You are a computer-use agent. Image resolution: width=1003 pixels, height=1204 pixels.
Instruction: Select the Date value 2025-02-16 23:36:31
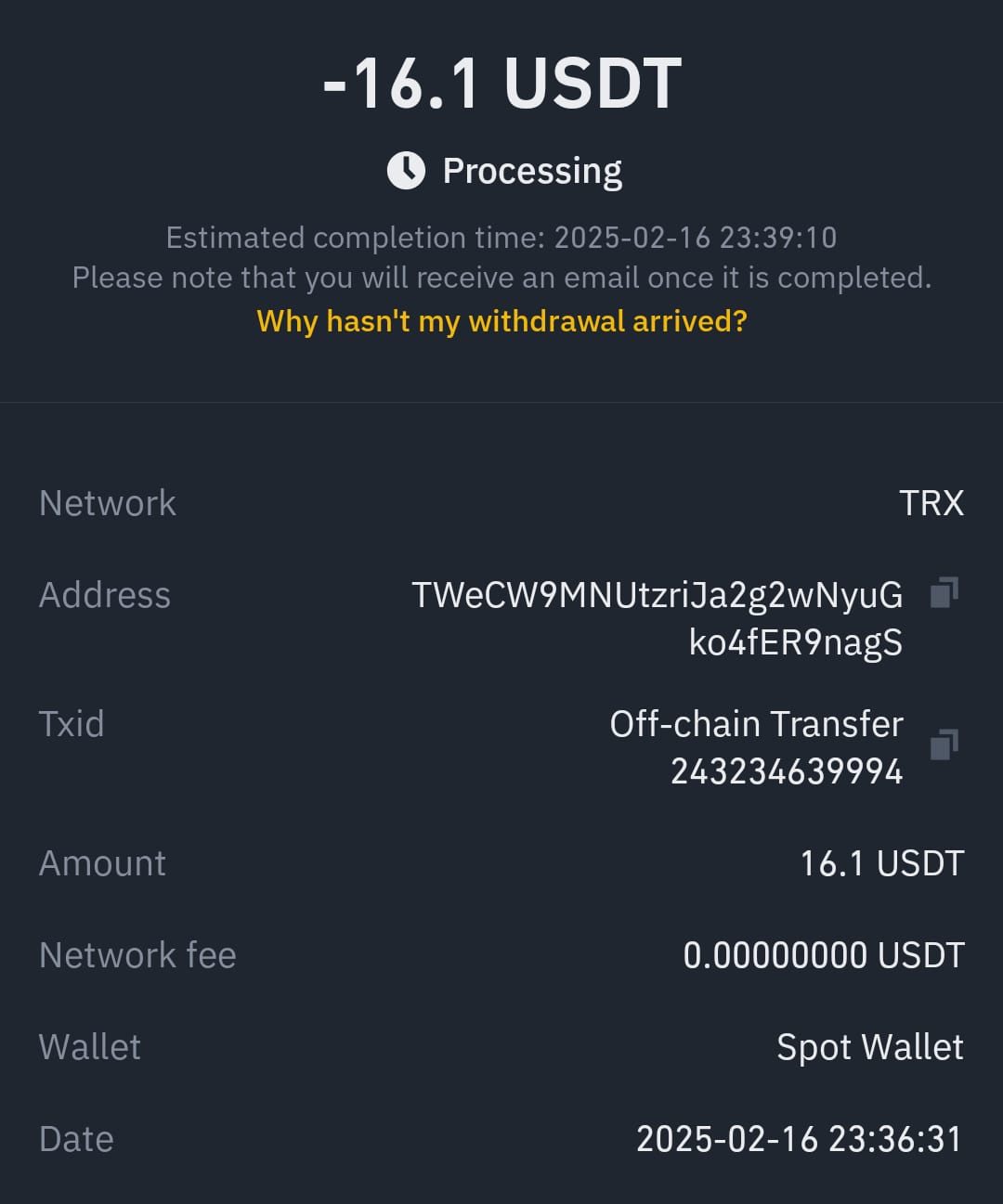click(801, 1139)
